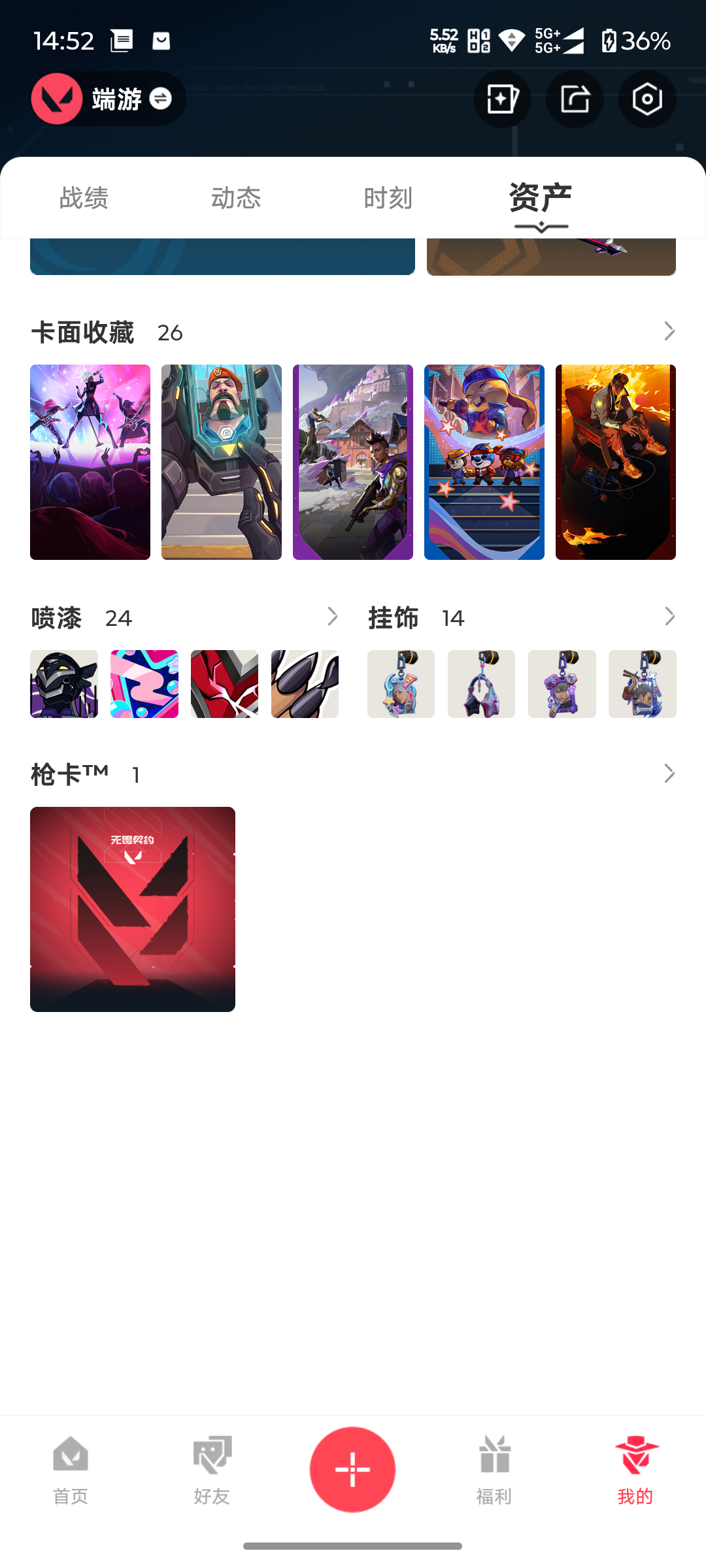Expand the 枪卡™ section
The height and width of the screenshot is (1568, 706).
pyautogui.click(x=669, y=774)
